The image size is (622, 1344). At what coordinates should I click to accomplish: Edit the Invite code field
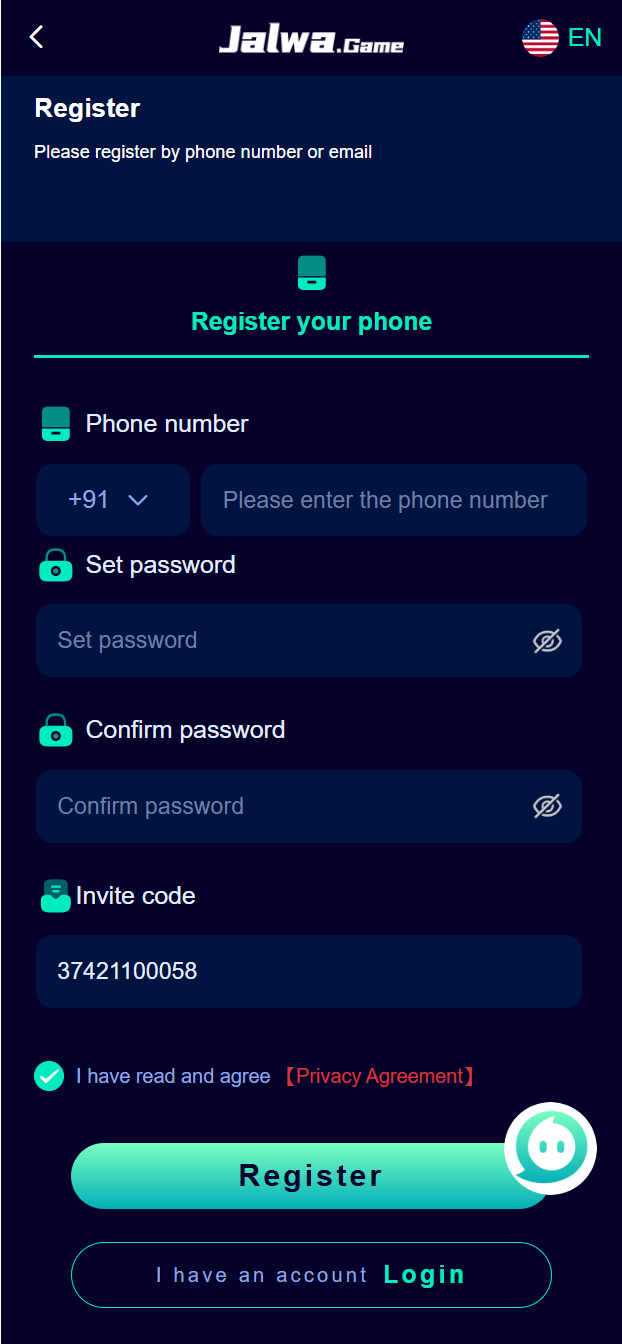308,971
